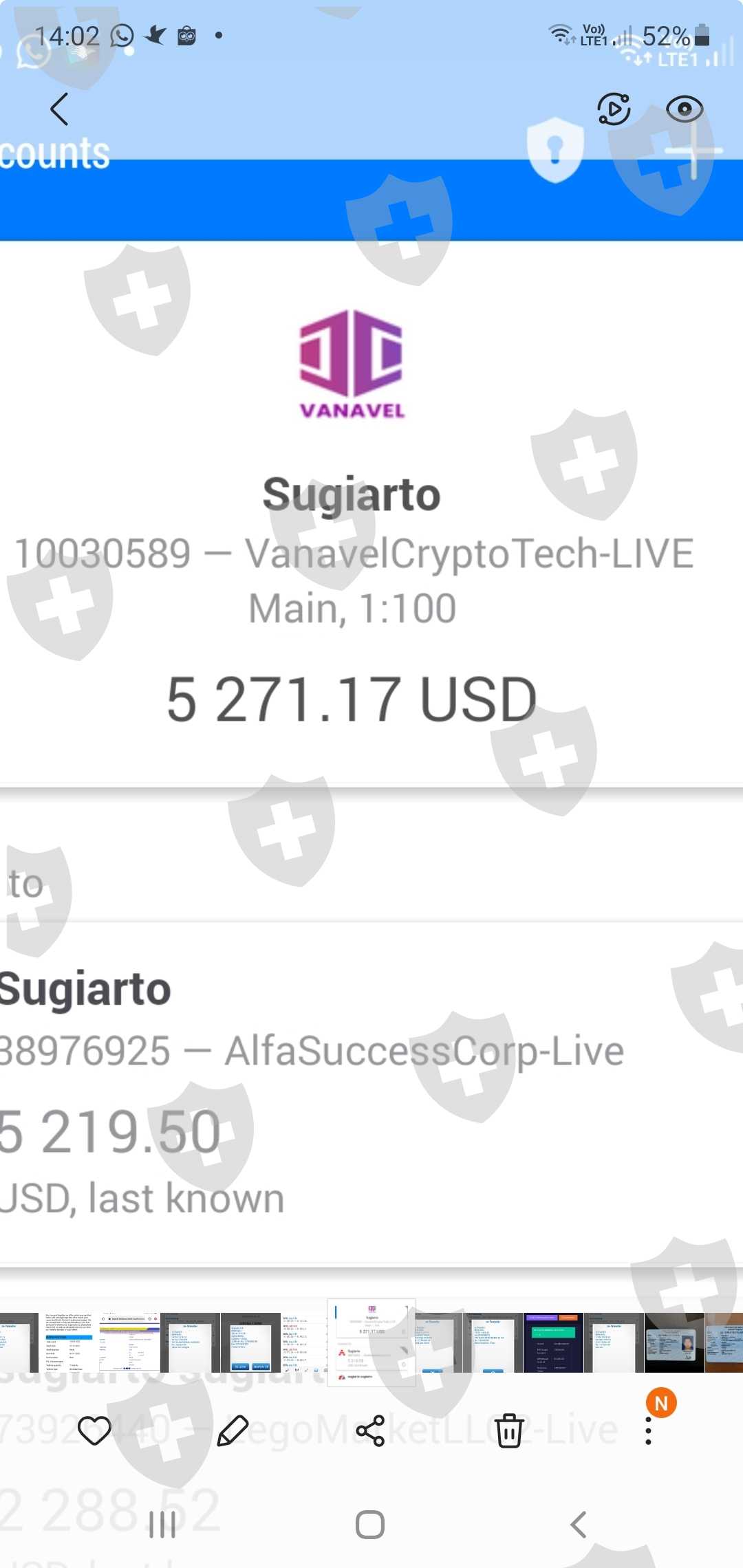Go back from the photo viewer
This screenshot has width=743, height=1568.
(60, 109)
